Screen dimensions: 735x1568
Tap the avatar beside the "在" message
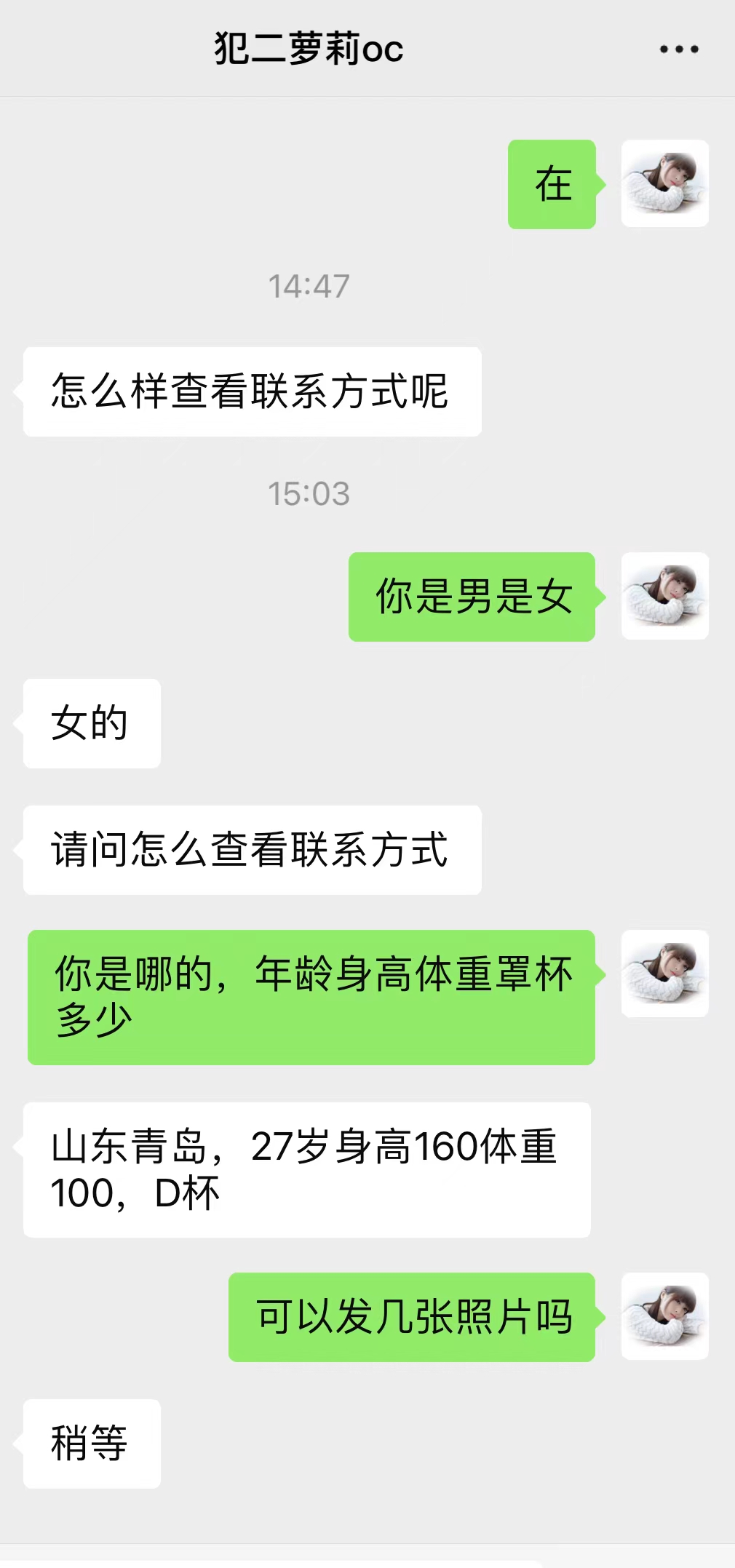[664, 183]
